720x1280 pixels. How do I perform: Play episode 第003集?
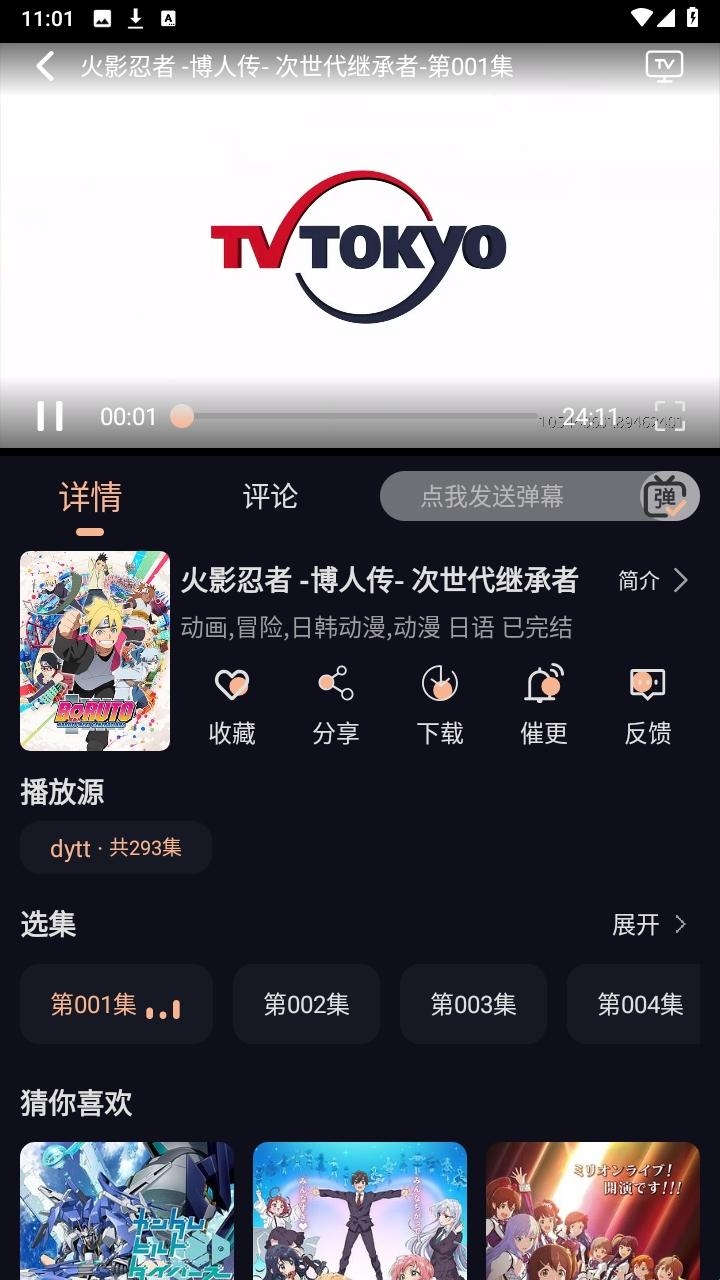tap(473, 1004)
